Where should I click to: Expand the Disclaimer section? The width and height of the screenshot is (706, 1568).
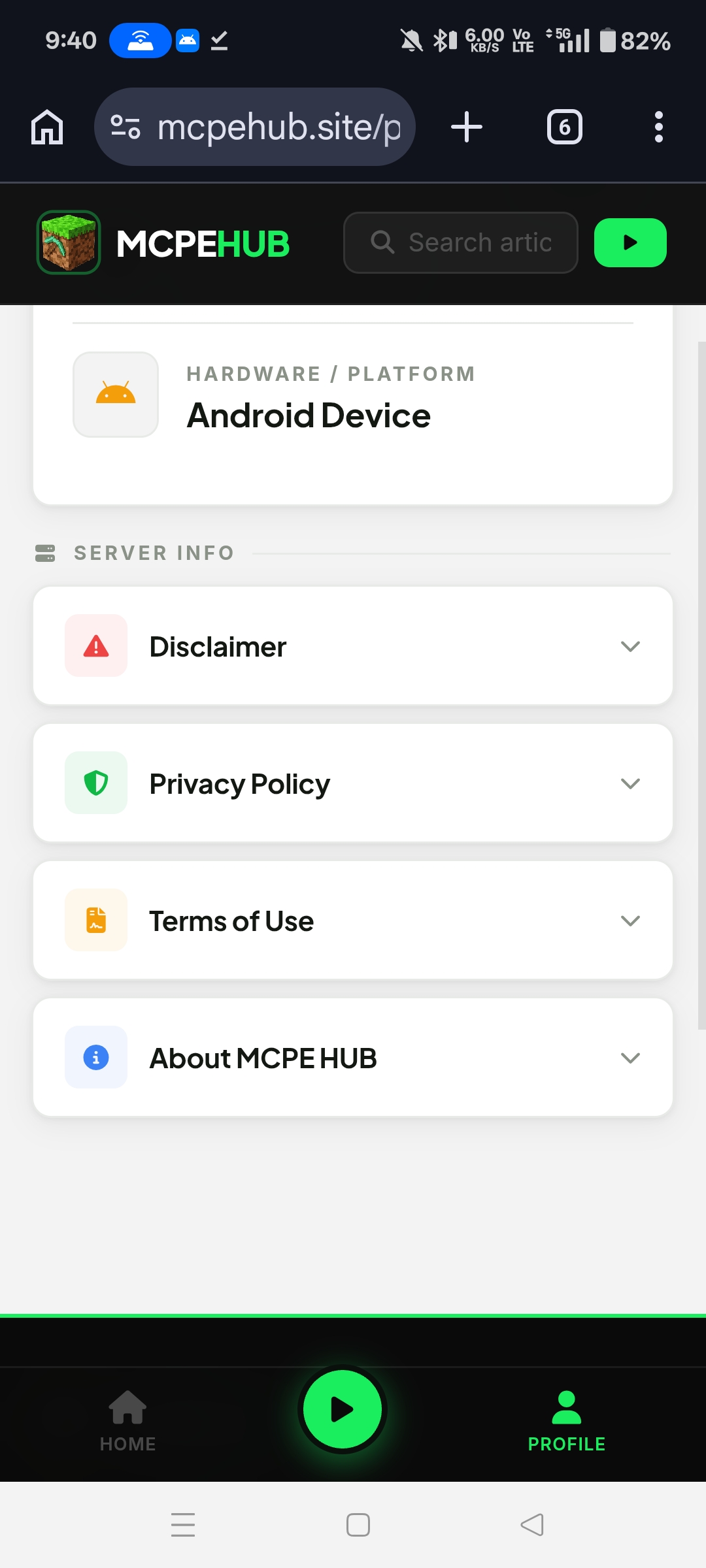click(630, 645)
